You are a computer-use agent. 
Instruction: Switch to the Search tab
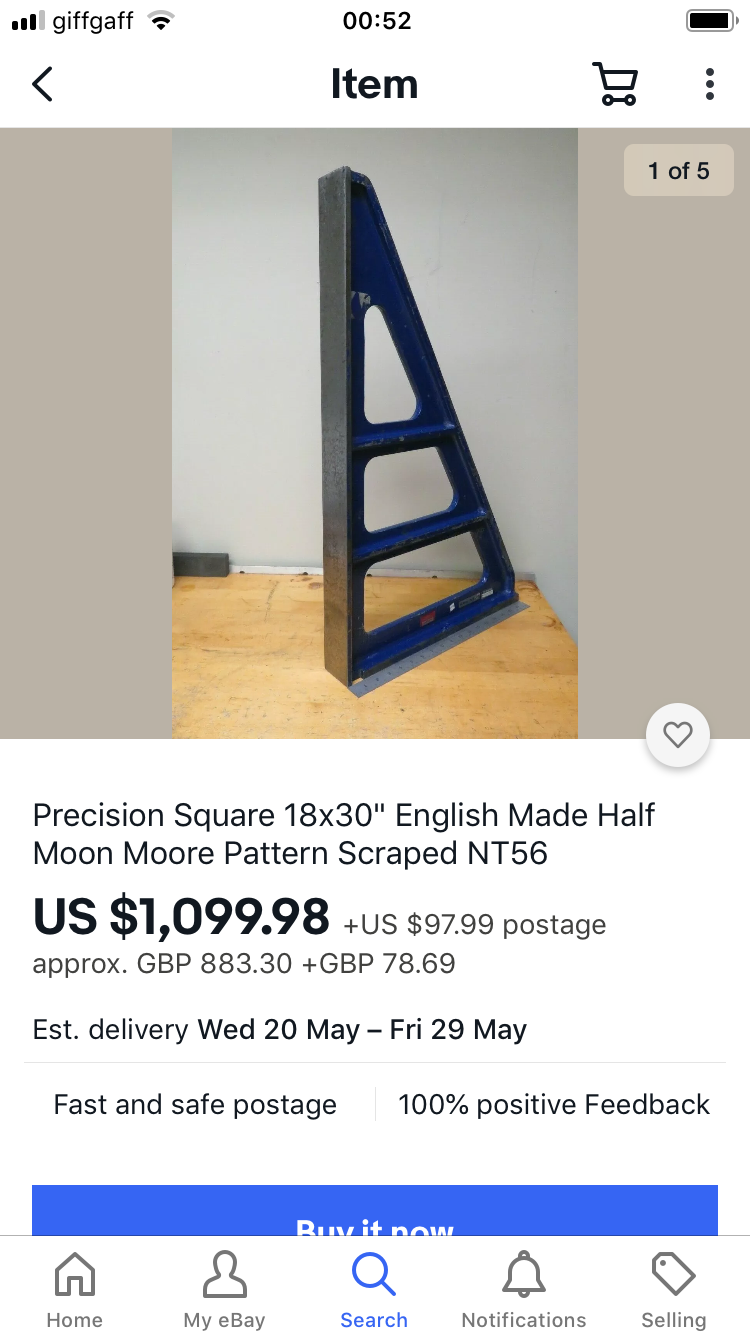click(x=374, y=1290)
